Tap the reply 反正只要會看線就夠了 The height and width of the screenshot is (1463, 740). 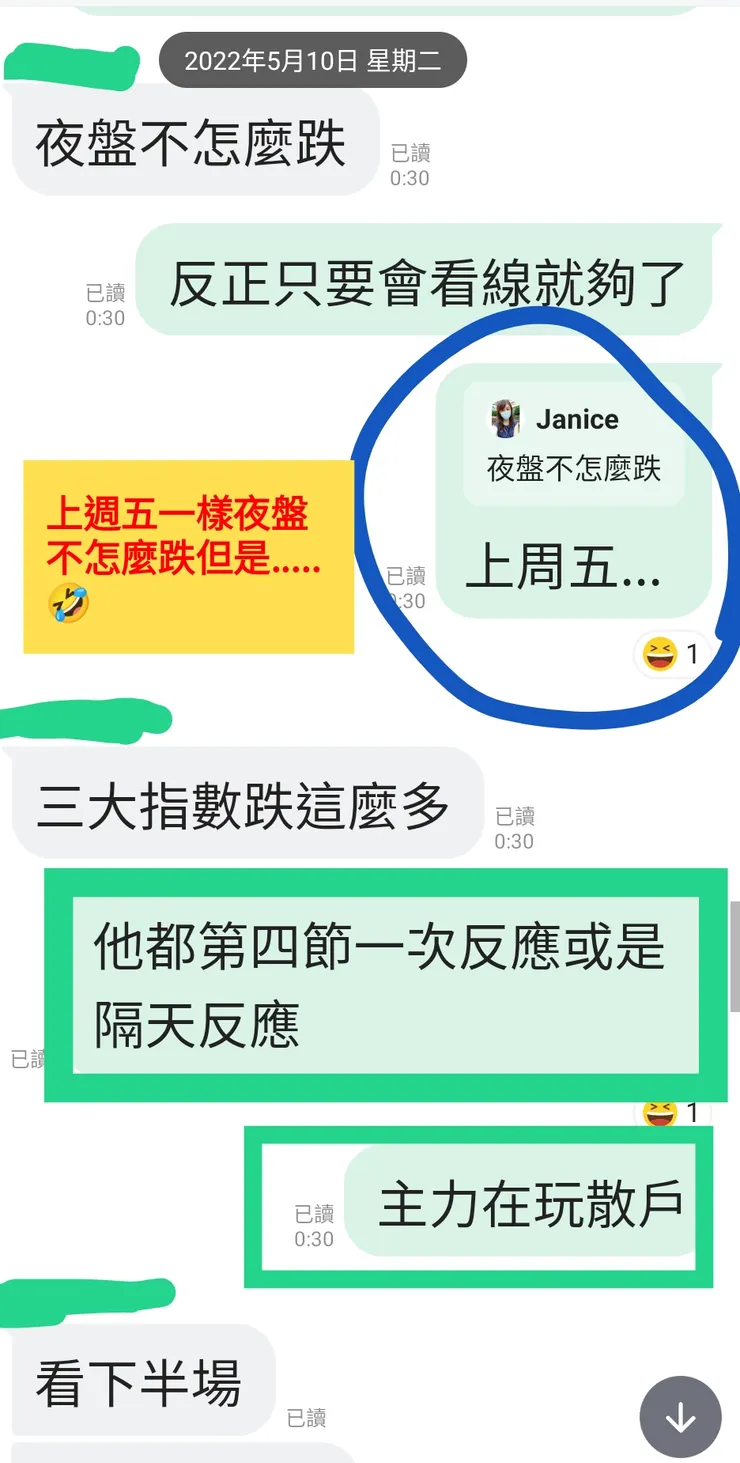point(440,280)
